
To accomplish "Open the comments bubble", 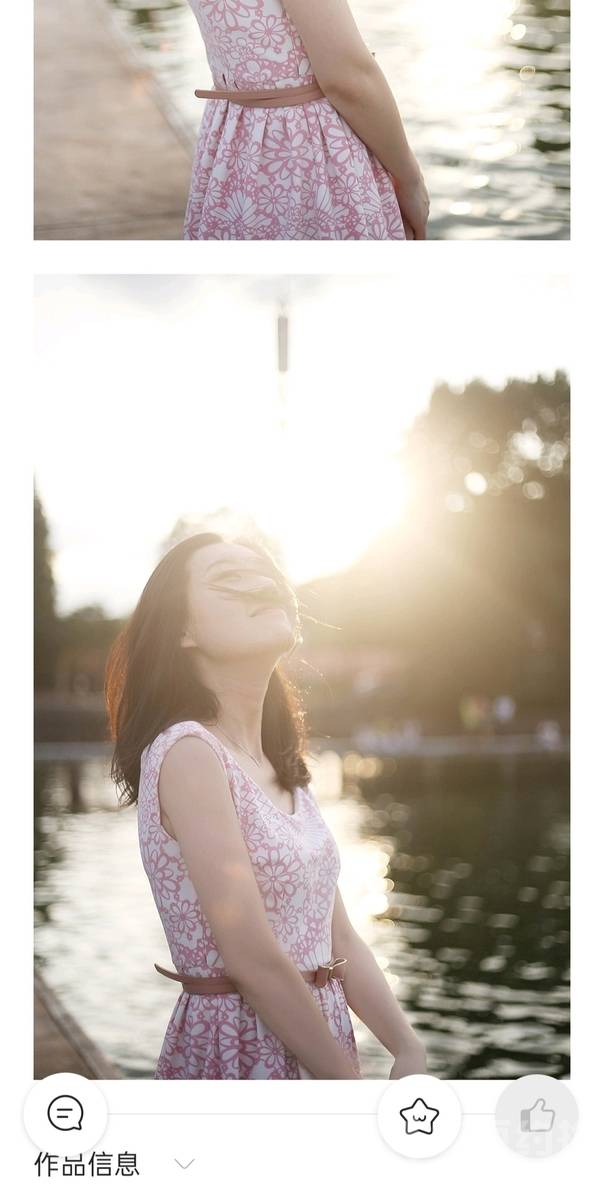I will 66,1114.
